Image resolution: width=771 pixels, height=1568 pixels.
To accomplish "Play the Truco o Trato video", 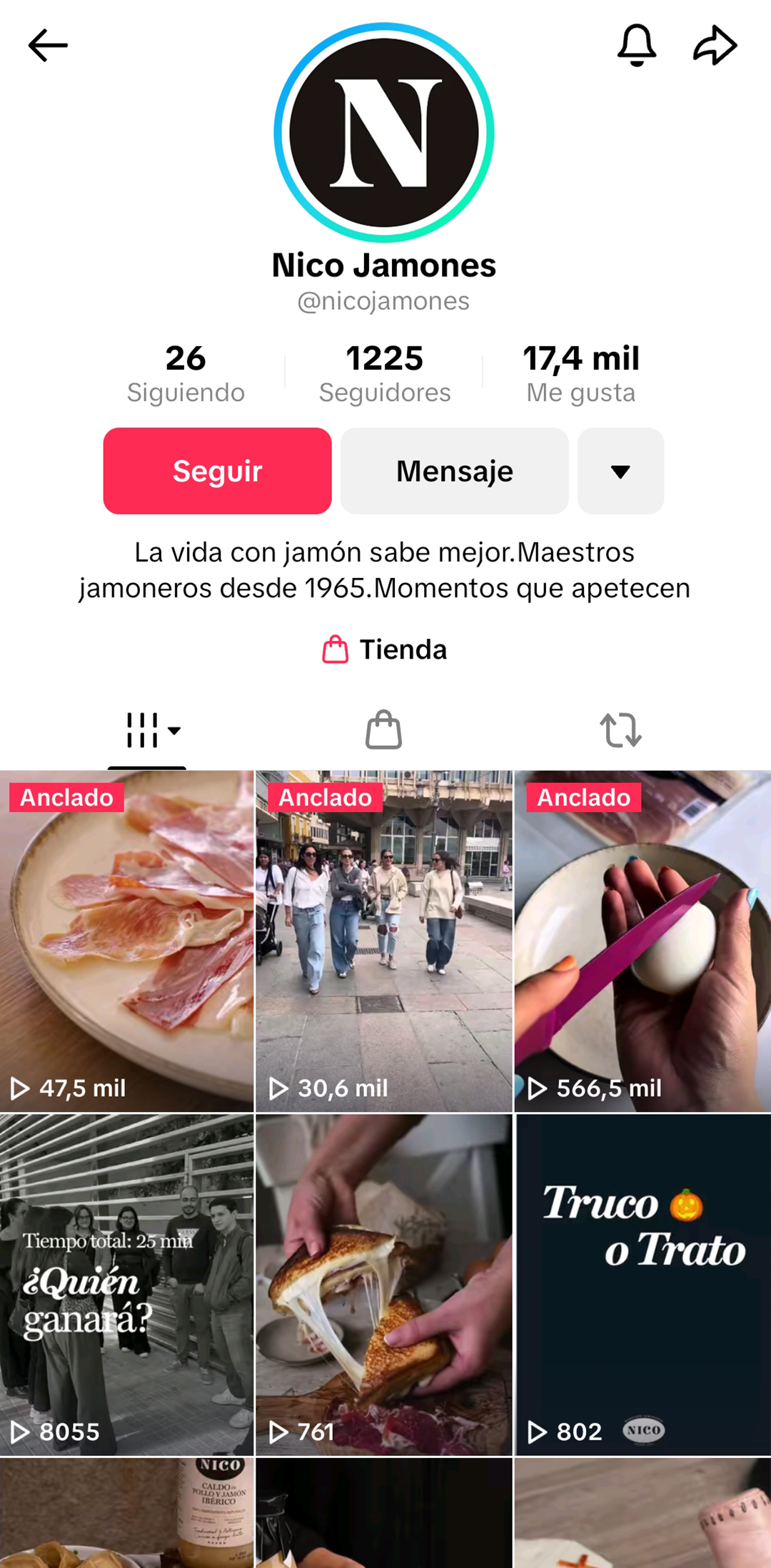I will coord(642,1285).
